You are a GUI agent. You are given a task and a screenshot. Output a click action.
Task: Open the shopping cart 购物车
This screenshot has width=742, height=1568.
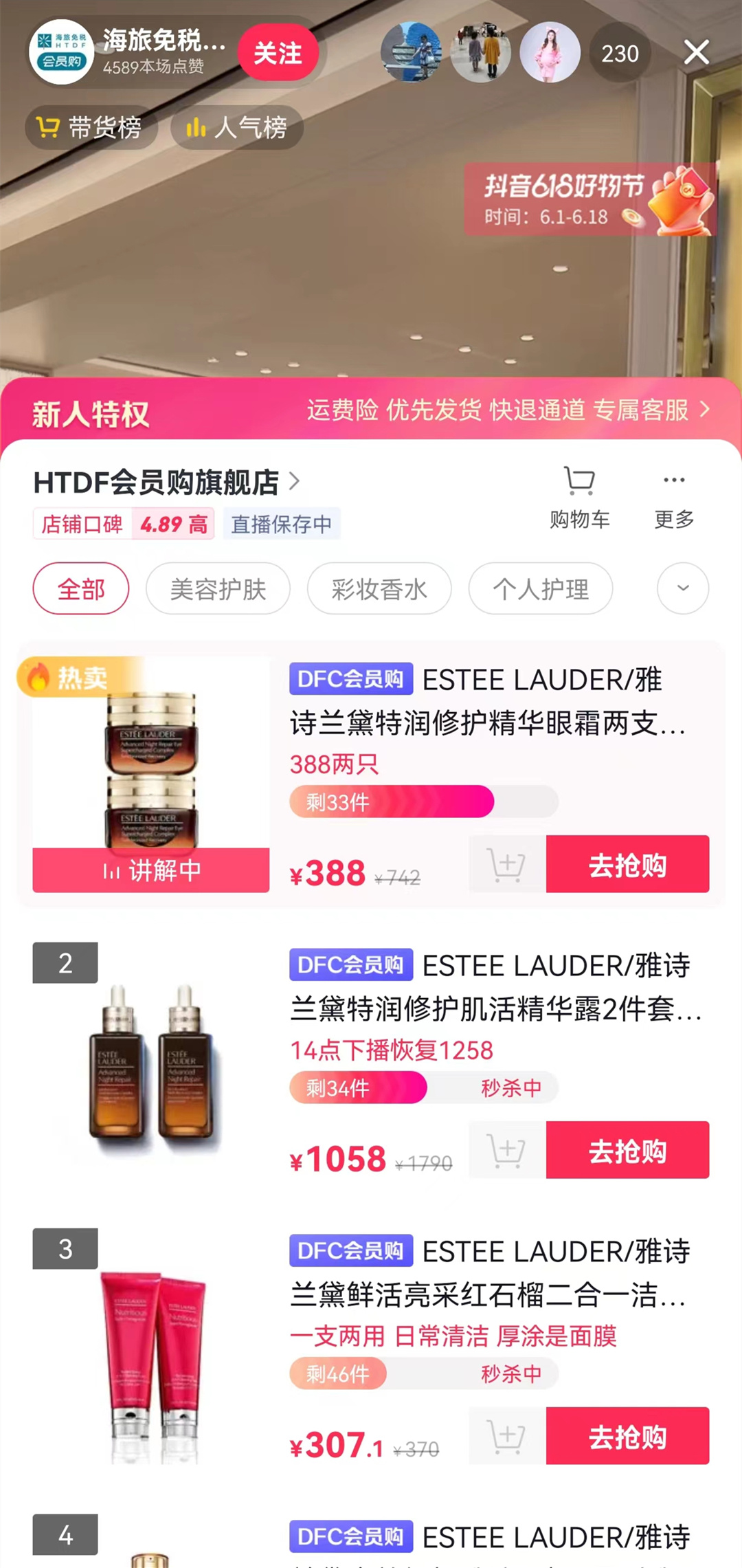pyautogui.click(x=579, y=495)
